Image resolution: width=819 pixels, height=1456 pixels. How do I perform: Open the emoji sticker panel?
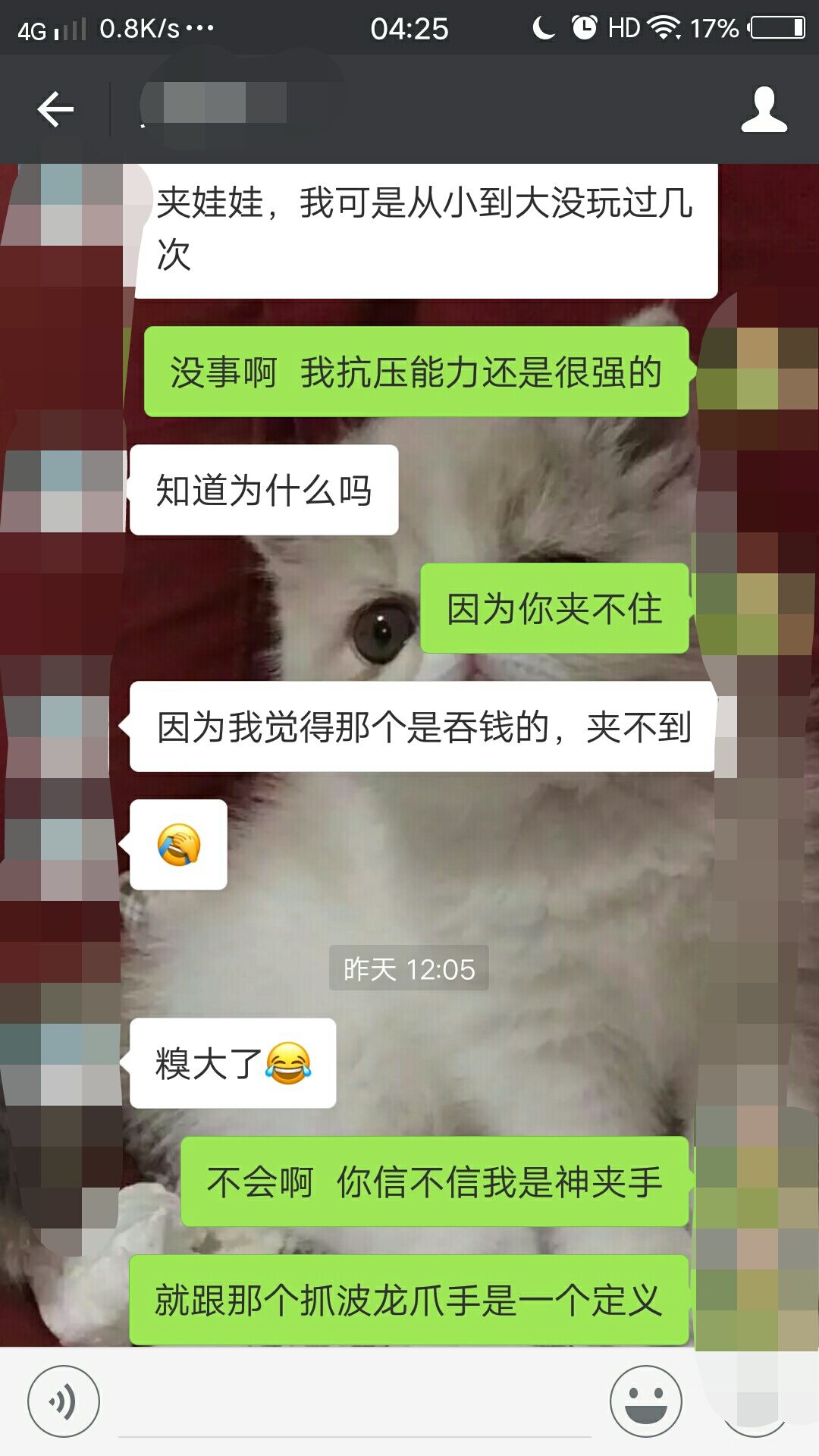click(645, 1401)
